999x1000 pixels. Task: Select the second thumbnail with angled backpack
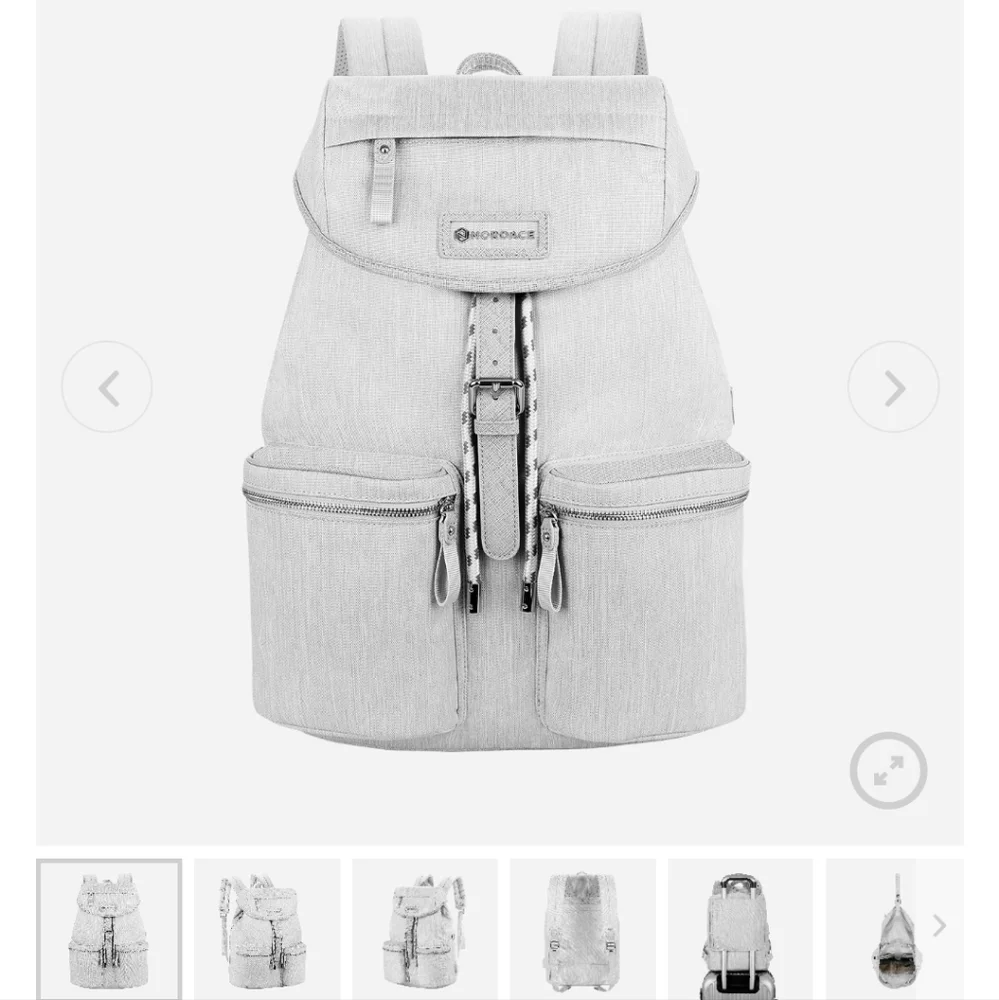coord(267,929)
